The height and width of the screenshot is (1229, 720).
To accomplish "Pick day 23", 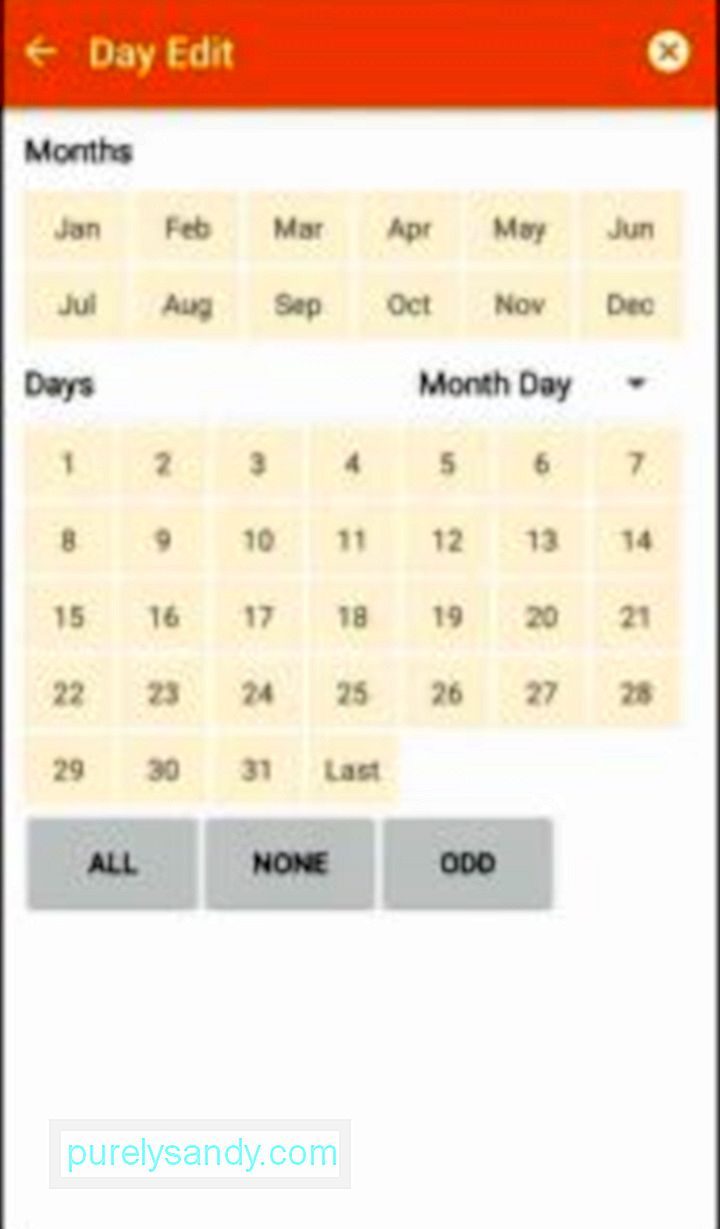I will (x=163, y=693).
